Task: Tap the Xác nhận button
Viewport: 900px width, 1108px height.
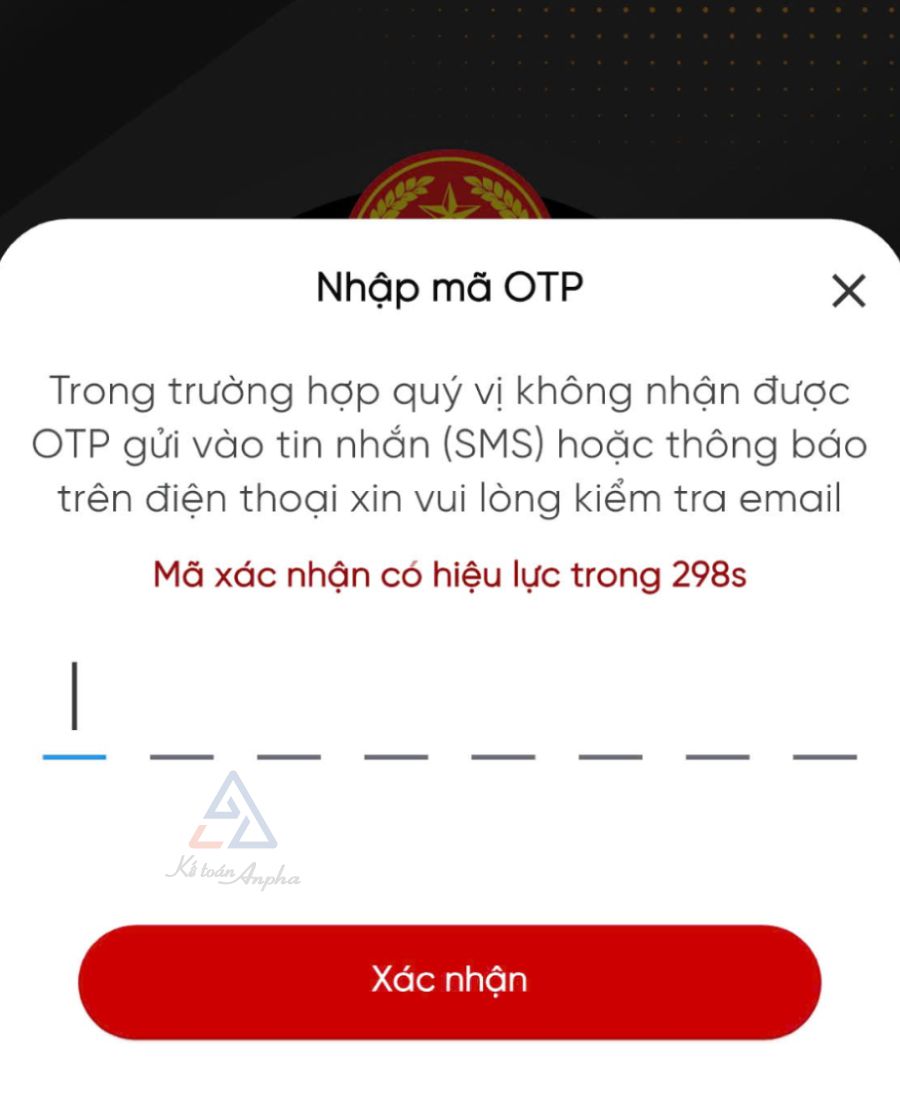Action: click(x=449, y=981)
